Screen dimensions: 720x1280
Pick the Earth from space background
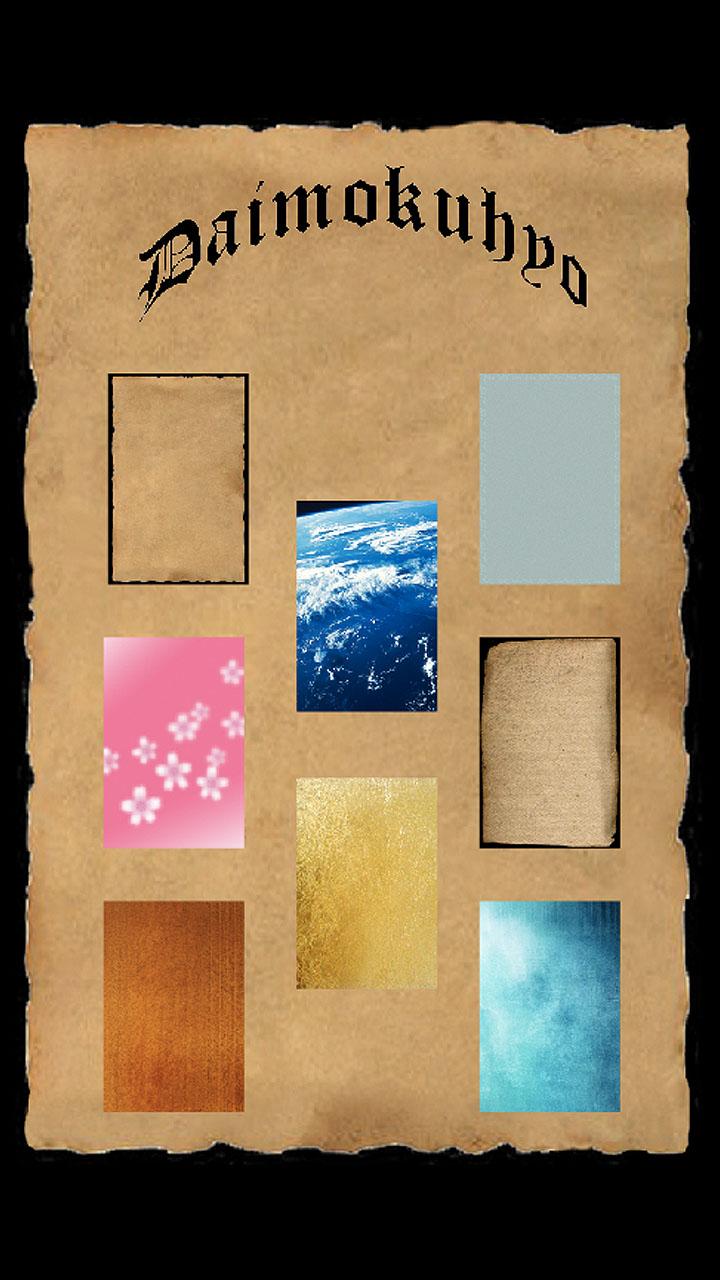(367, 606)
